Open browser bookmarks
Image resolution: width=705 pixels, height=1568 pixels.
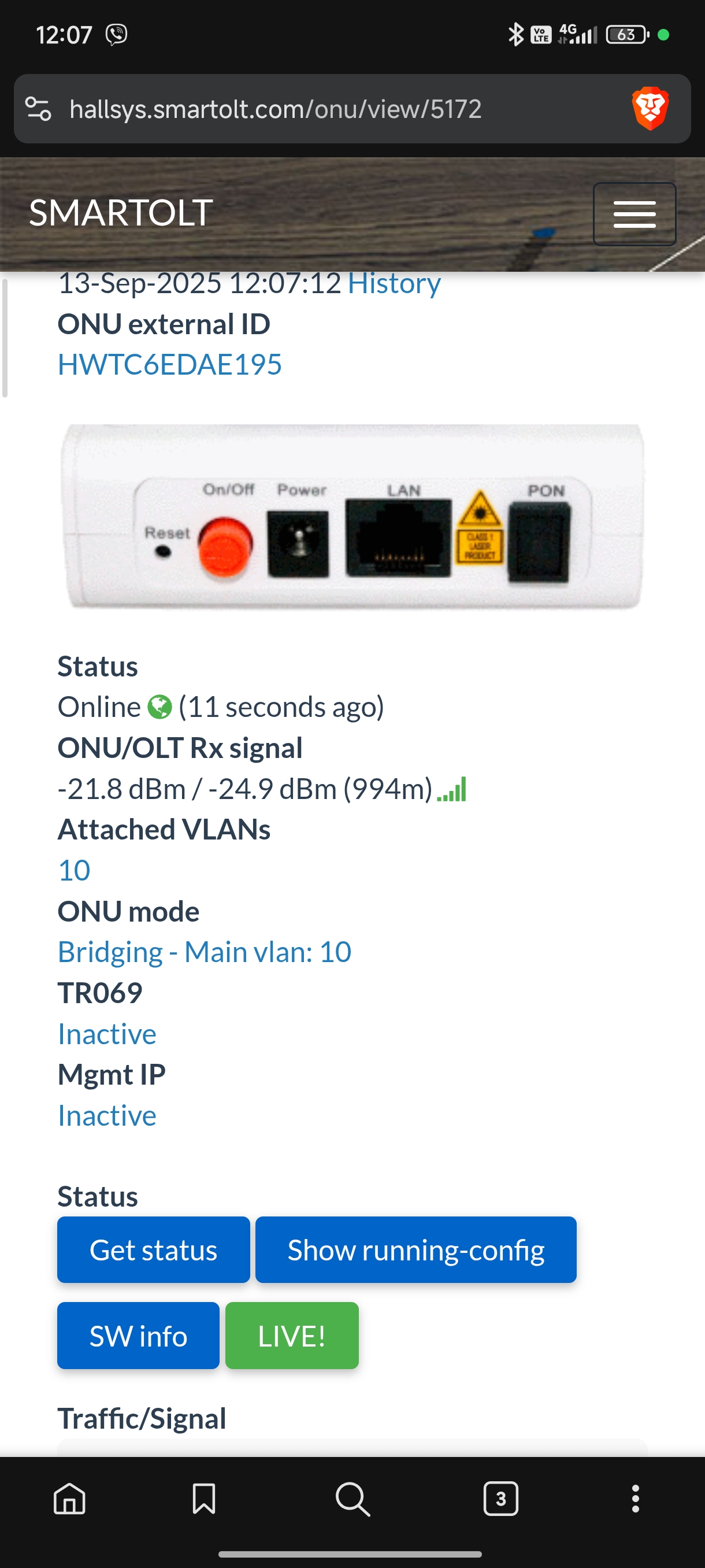(204, 1499)
